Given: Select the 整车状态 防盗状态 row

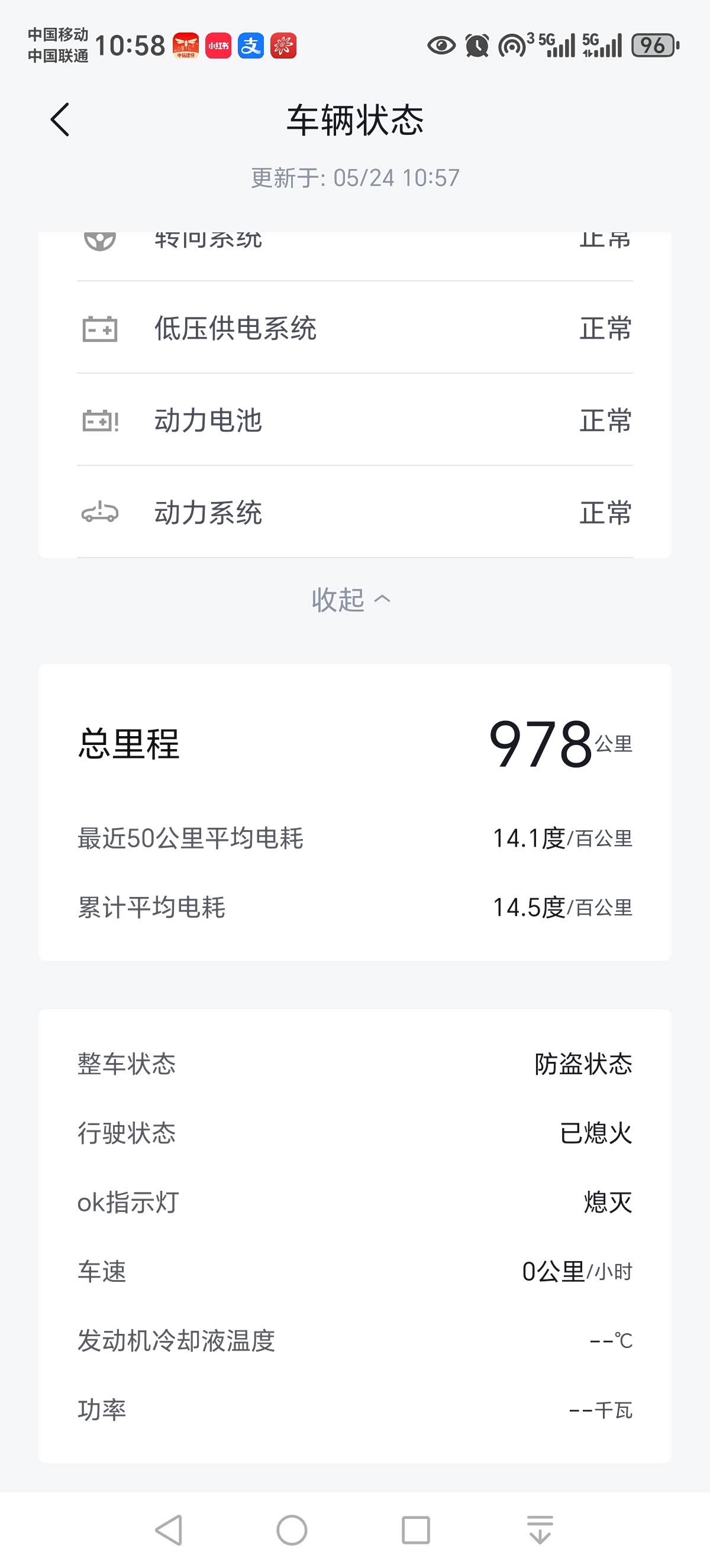Looking at the screenshot, I should coord(355,1065).
